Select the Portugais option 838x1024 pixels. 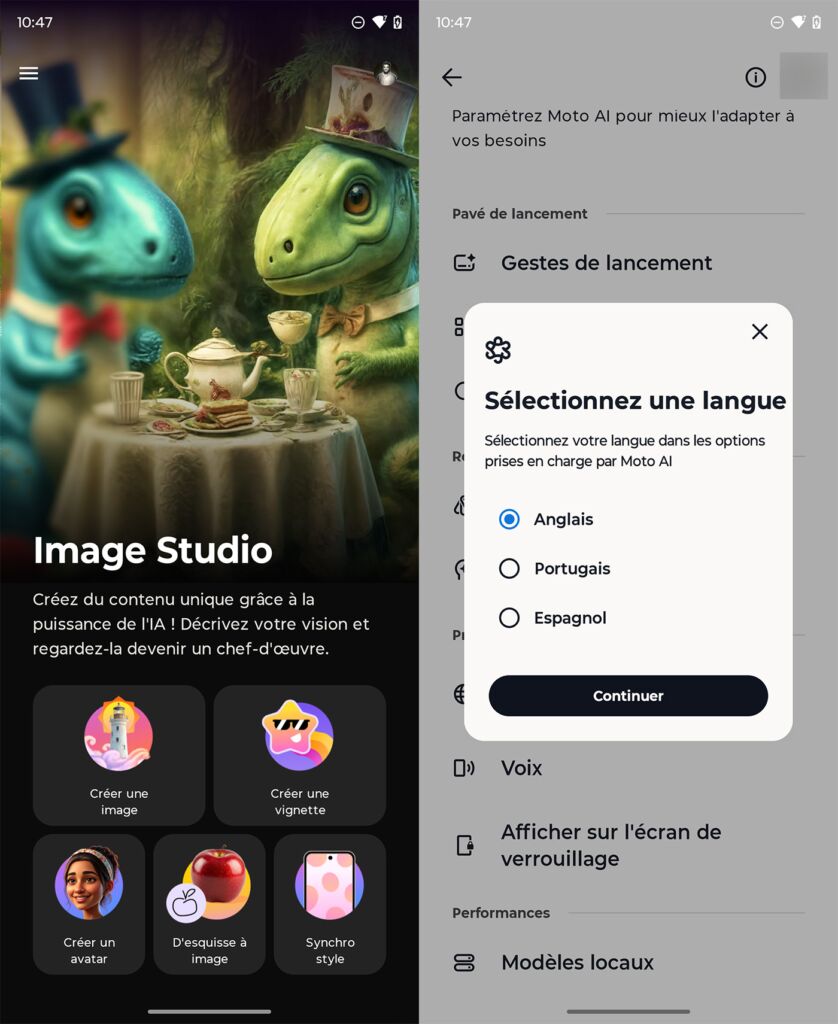(x=510, y=568)
